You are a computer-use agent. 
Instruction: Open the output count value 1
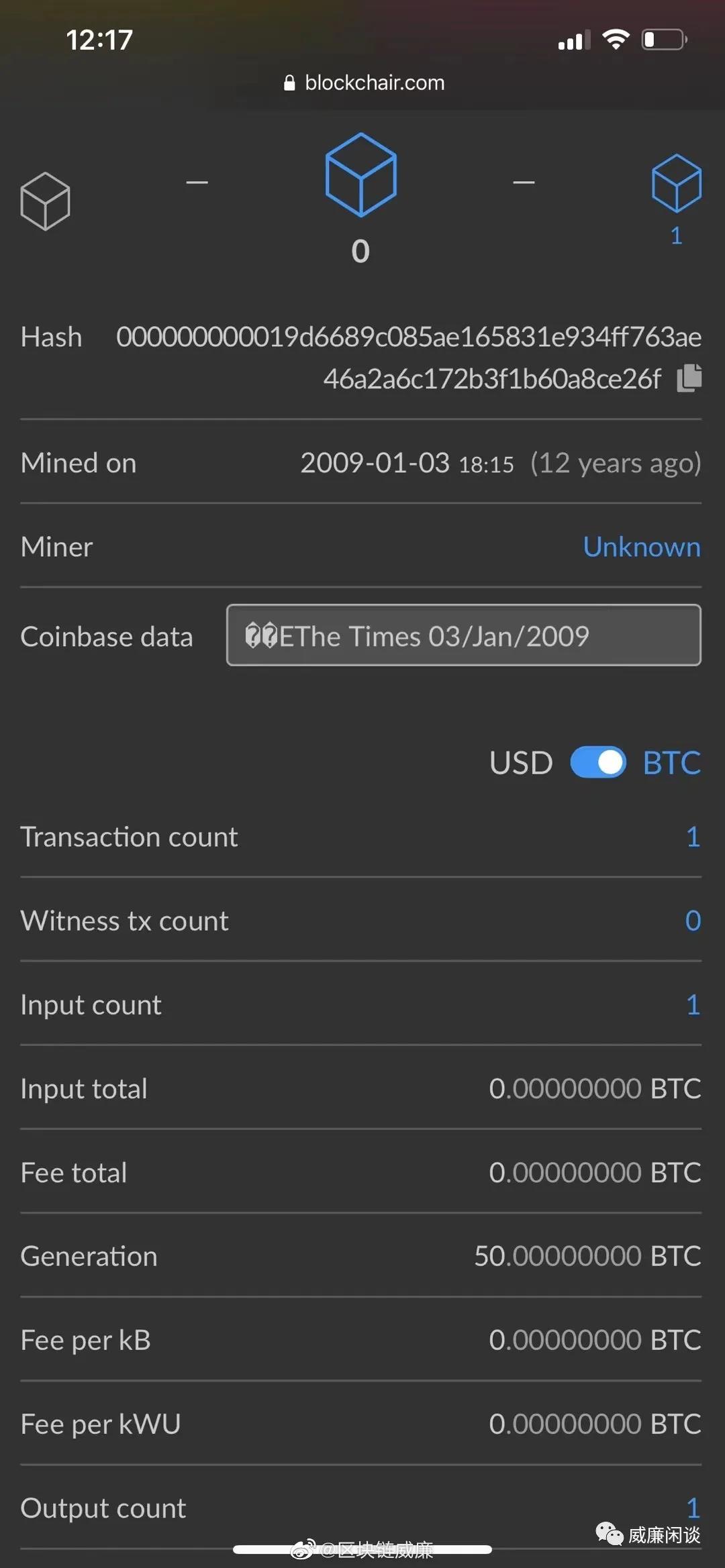pos(693,1508)
